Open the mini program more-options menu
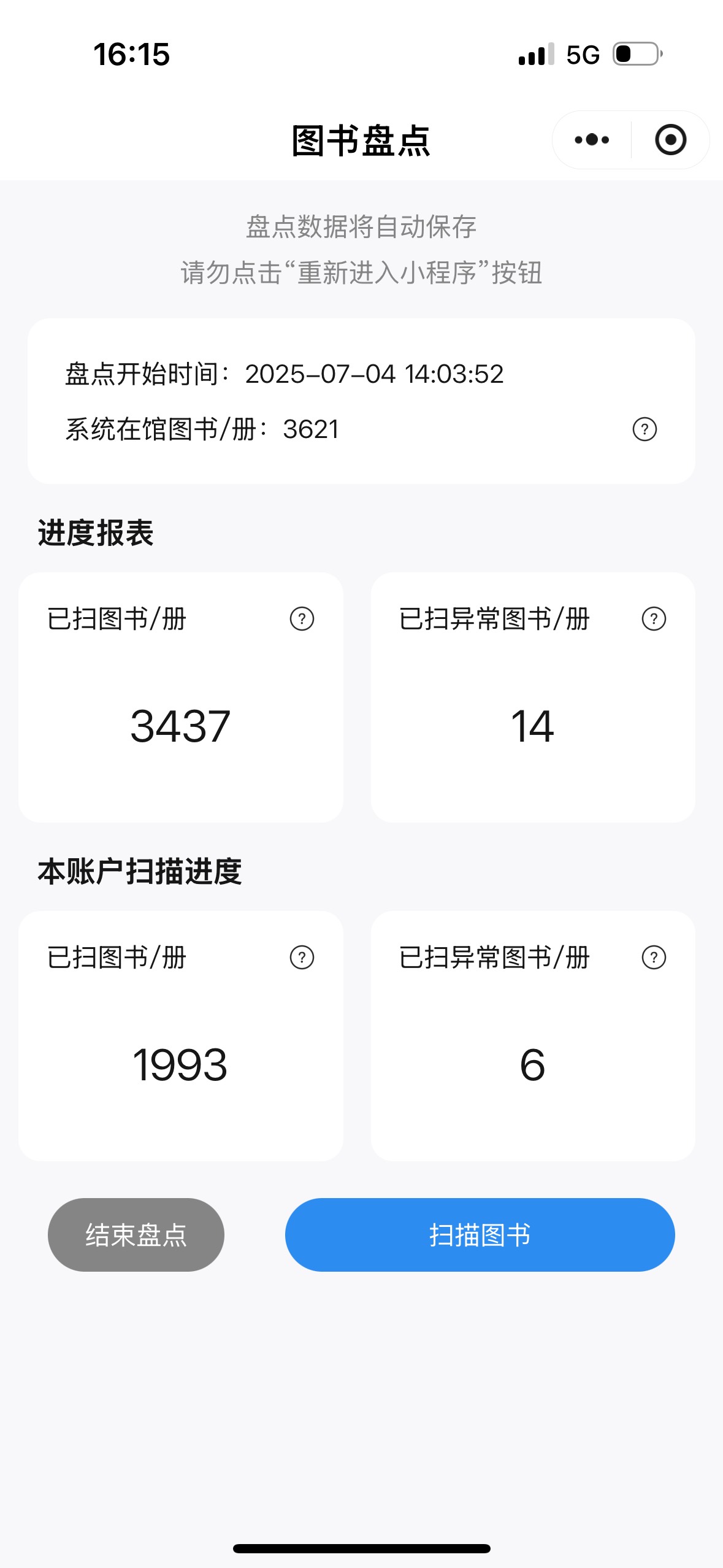 592,140
